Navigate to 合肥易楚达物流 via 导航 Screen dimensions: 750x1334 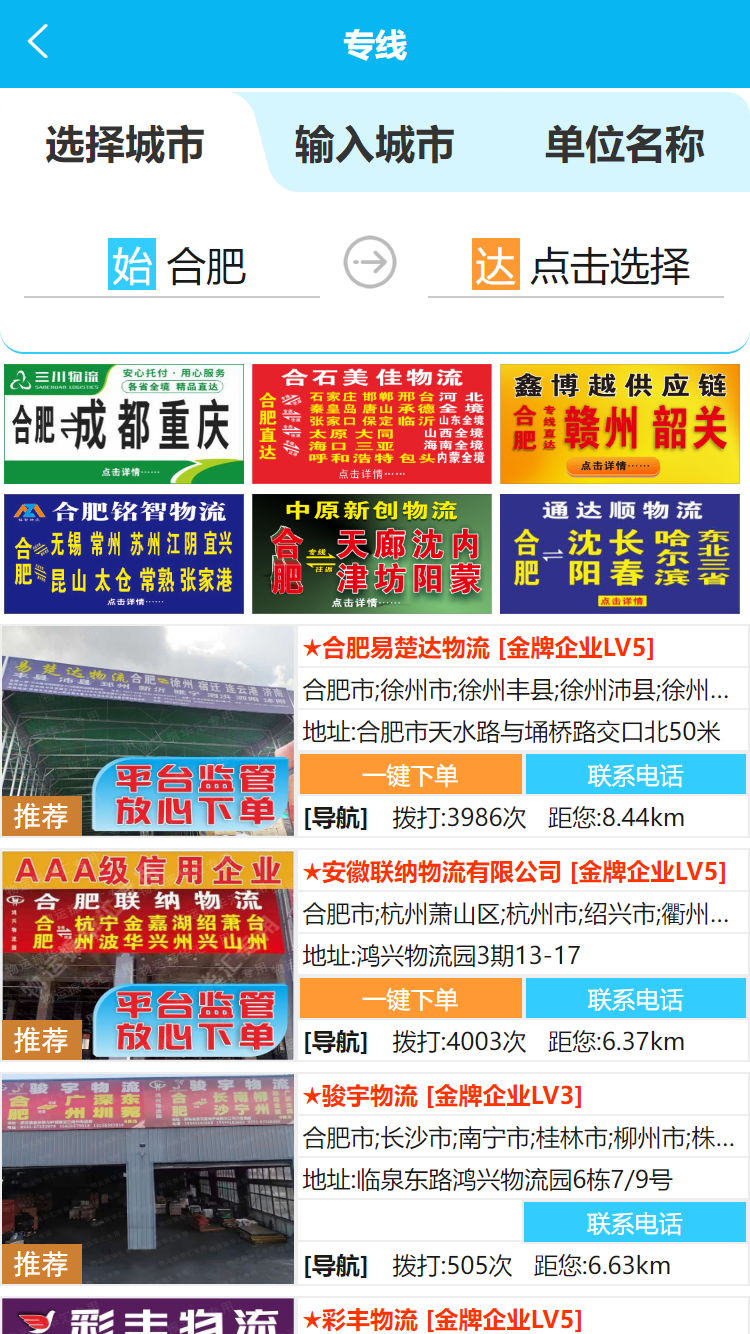[x=335, y=818]
